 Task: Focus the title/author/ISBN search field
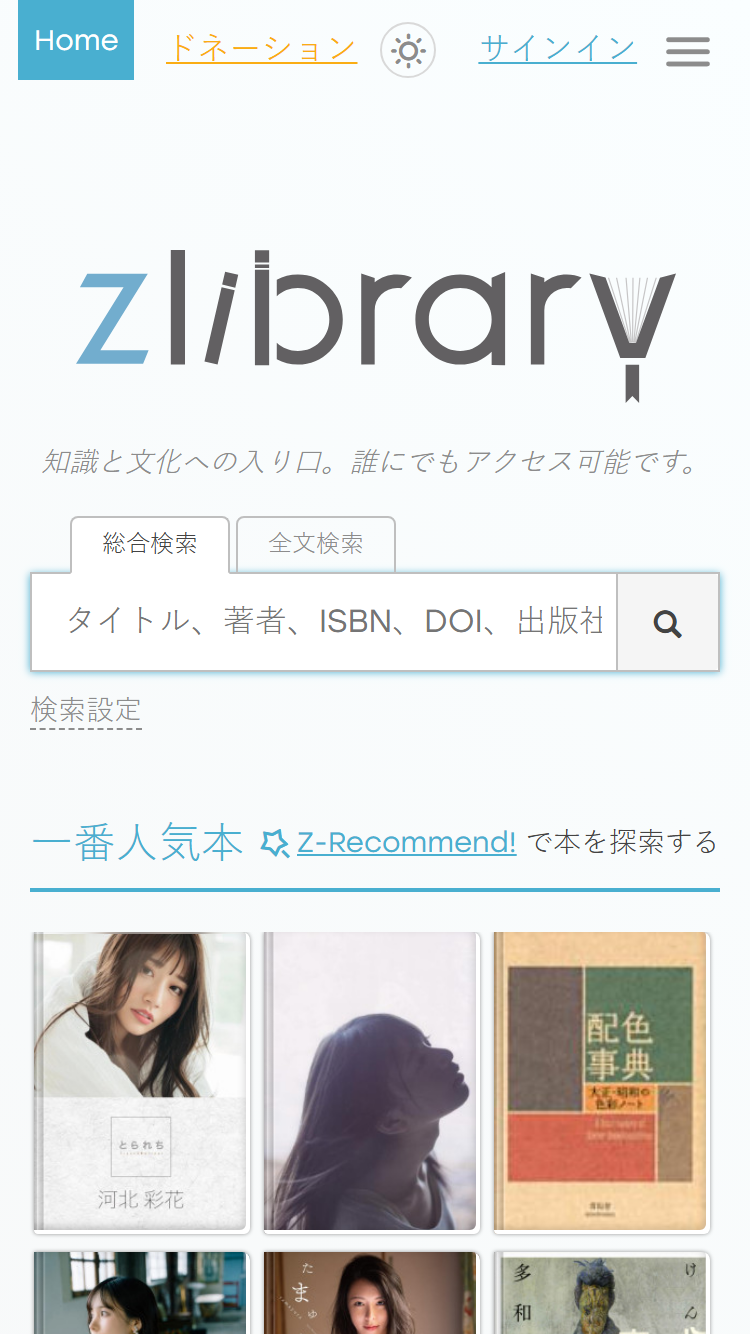coord(325,622)
